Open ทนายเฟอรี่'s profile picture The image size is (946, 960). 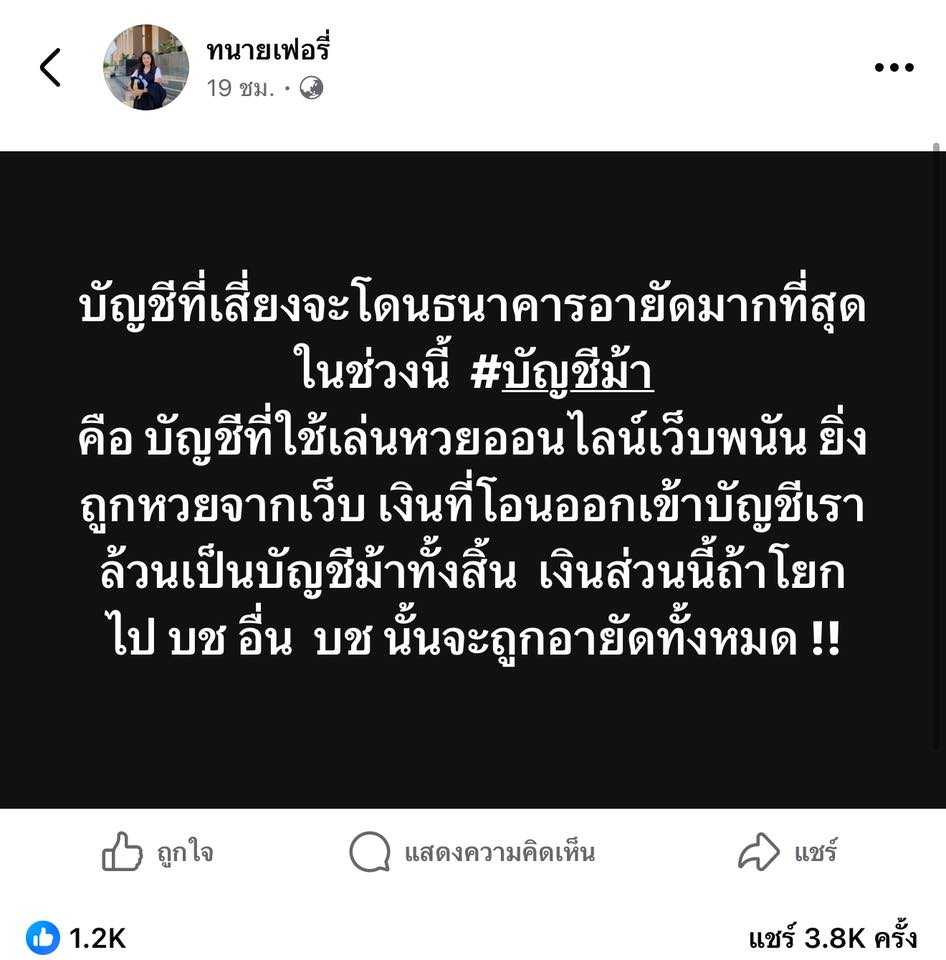(146, 67)
